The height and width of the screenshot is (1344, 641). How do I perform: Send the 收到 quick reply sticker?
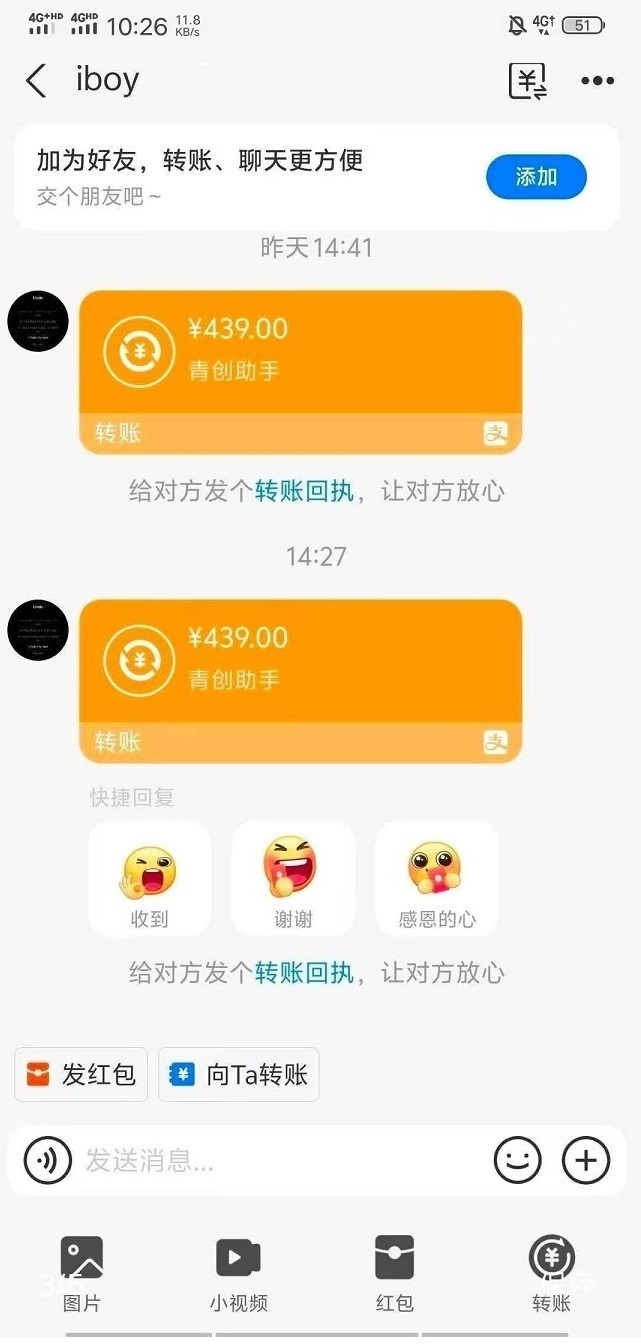150,878
